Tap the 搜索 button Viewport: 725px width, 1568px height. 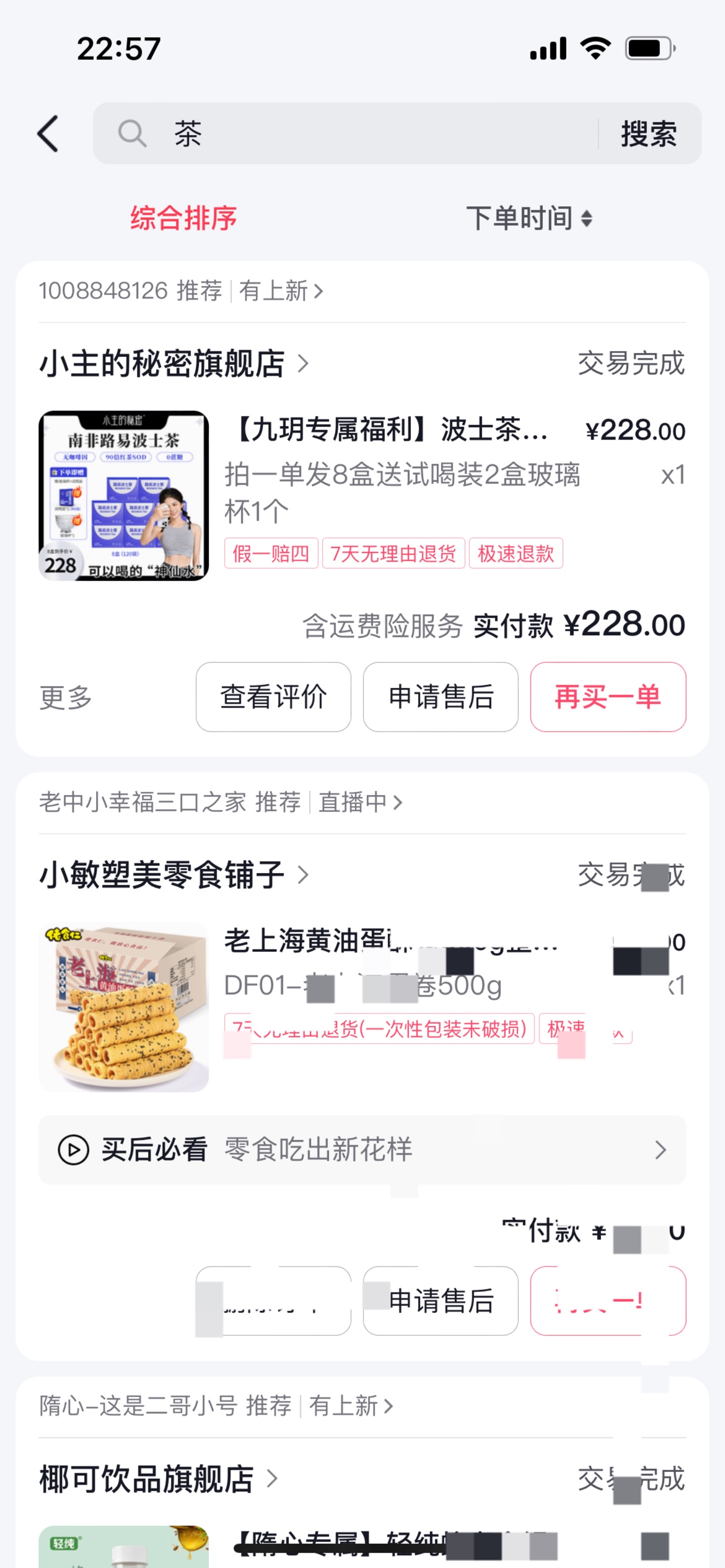pyautogui.click(x=648, y=133)
